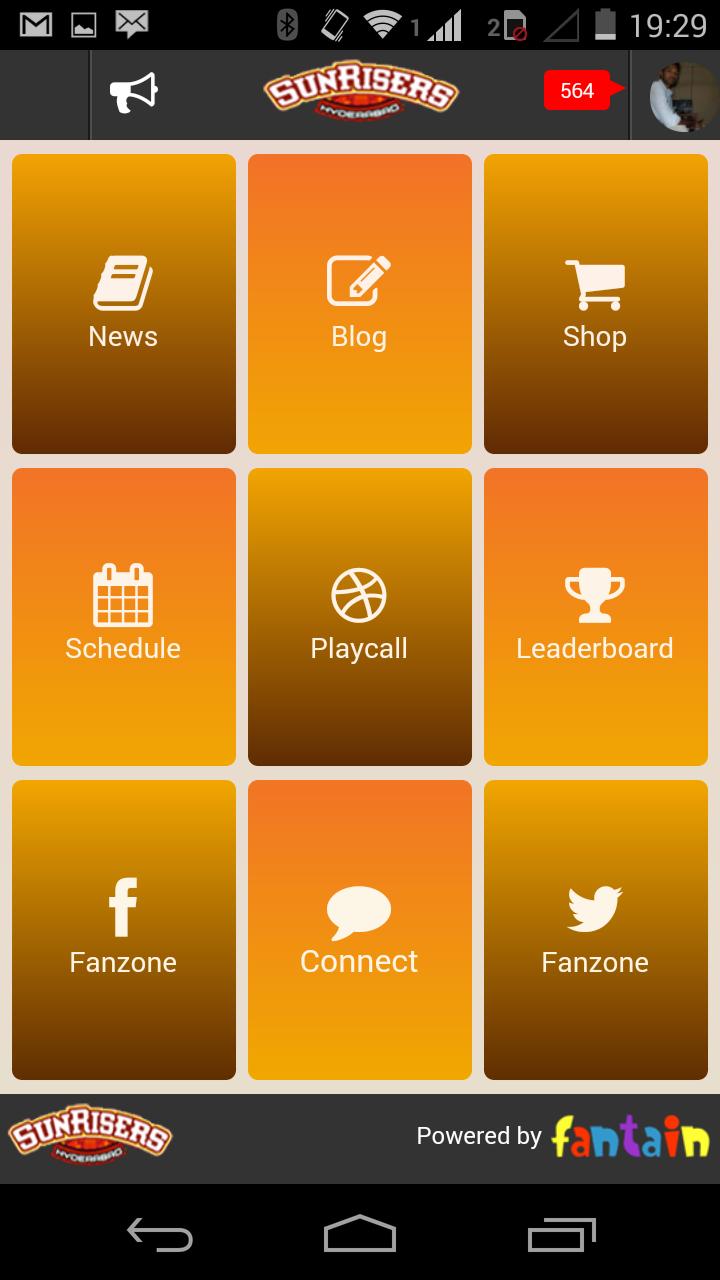Tap the system back button
Viewport: 720px width, 1280px height.
coord(160,1236)
